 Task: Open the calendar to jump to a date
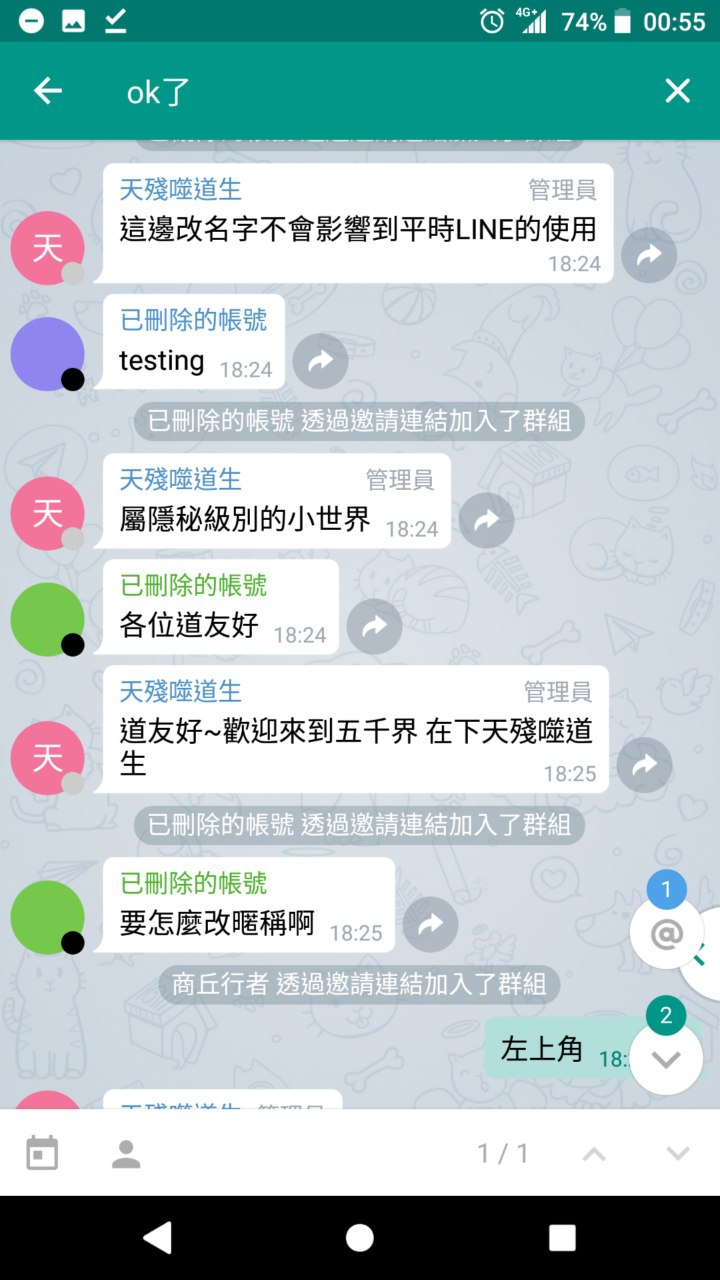pos(42,1153)
